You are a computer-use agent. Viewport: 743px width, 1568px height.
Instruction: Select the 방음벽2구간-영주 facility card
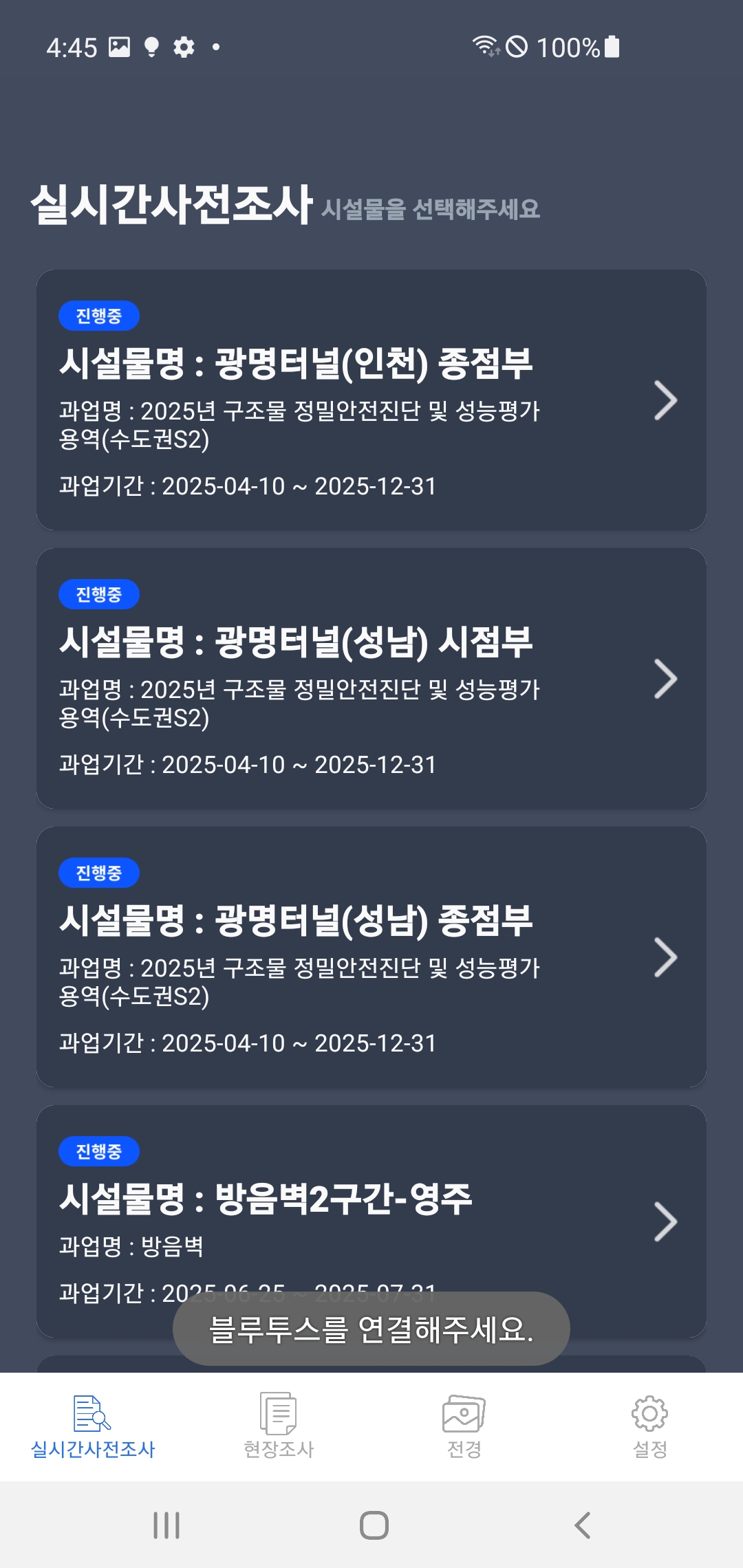371,1221
